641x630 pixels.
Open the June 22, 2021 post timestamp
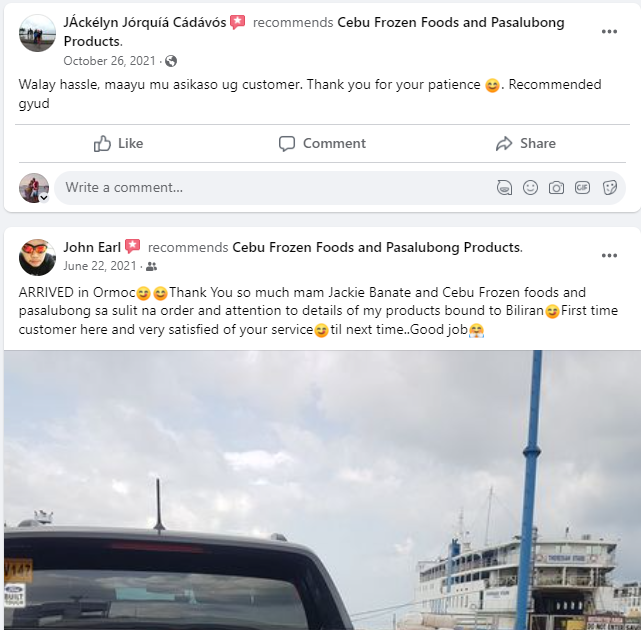[99, 266]
